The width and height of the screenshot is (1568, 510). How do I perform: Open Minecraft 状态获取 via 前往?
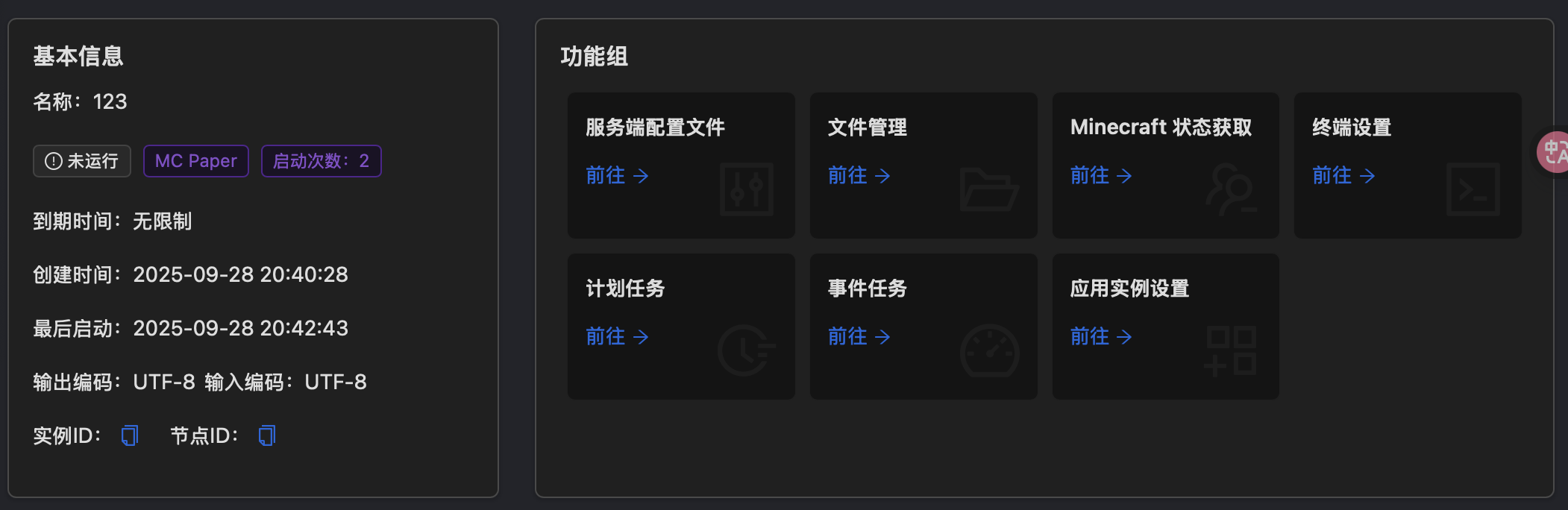pos(1101,176)
